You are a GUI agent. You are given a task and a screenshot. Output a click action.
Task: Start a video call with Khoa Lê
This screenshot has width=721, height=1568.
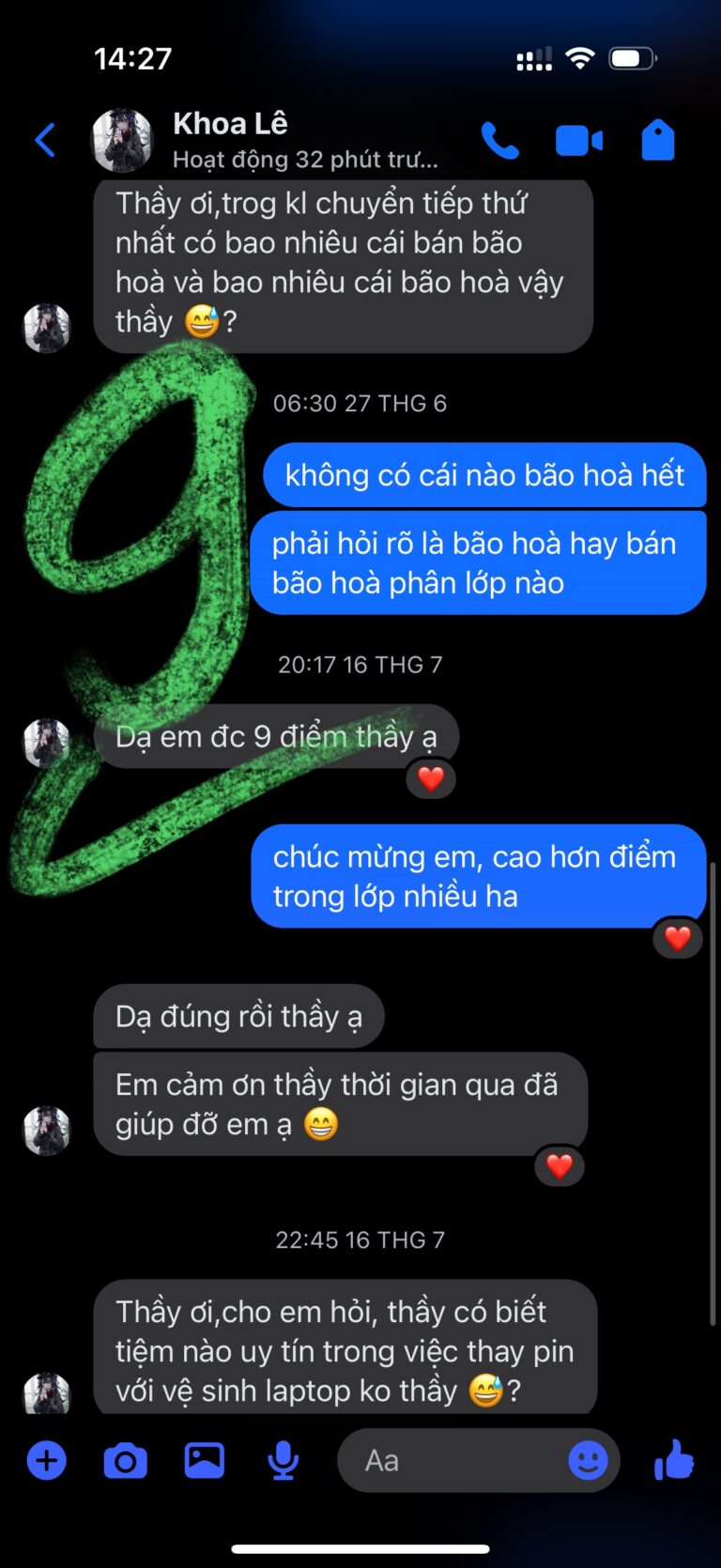[578, 141]
